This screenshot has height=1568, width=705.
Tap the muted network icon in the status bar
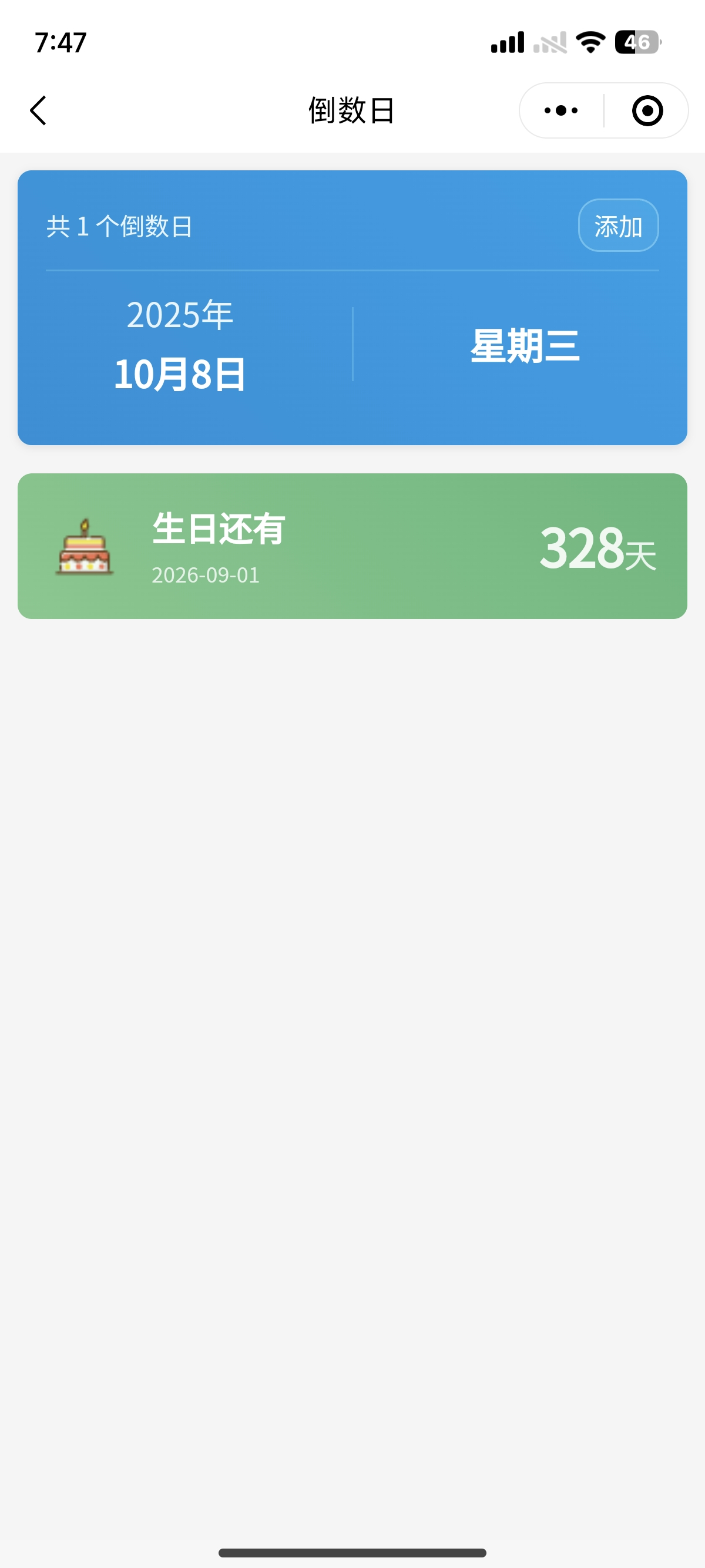point(550,41)
